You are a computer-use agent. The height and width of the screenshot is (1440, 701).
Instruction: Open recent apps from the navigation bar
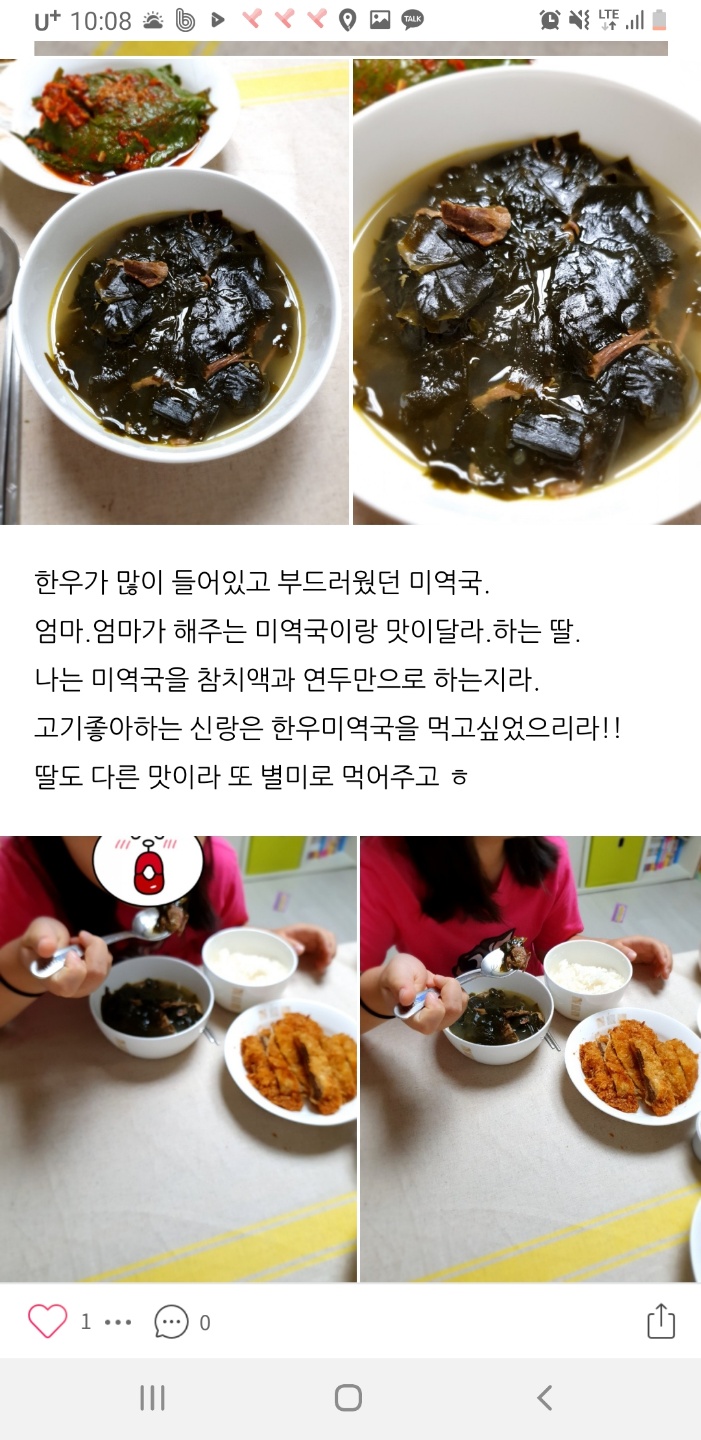coord(152,1397)
